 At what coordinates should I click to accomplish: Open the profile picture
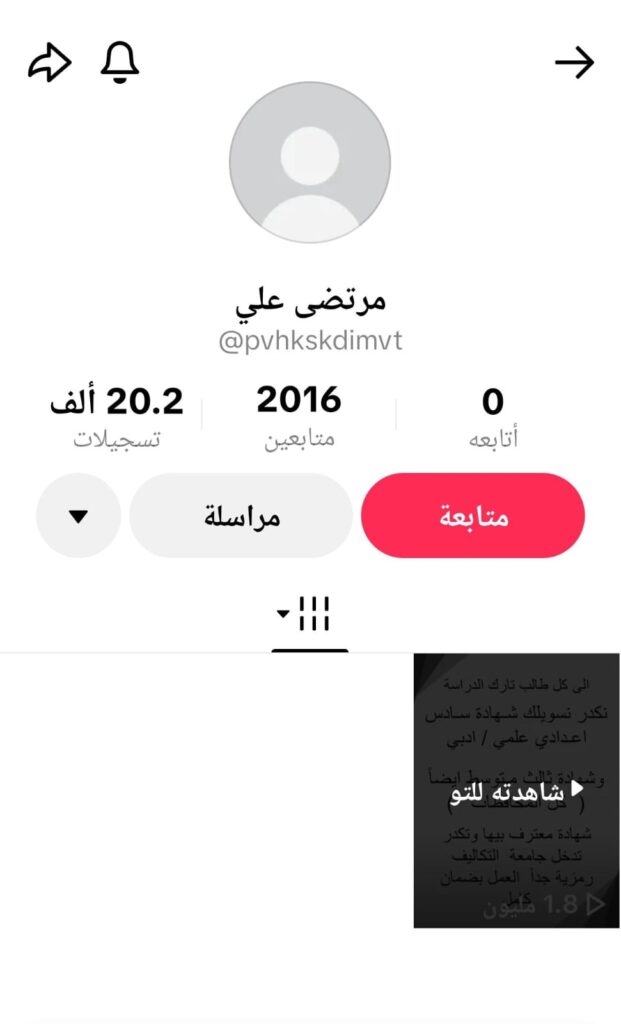[310, 162]
